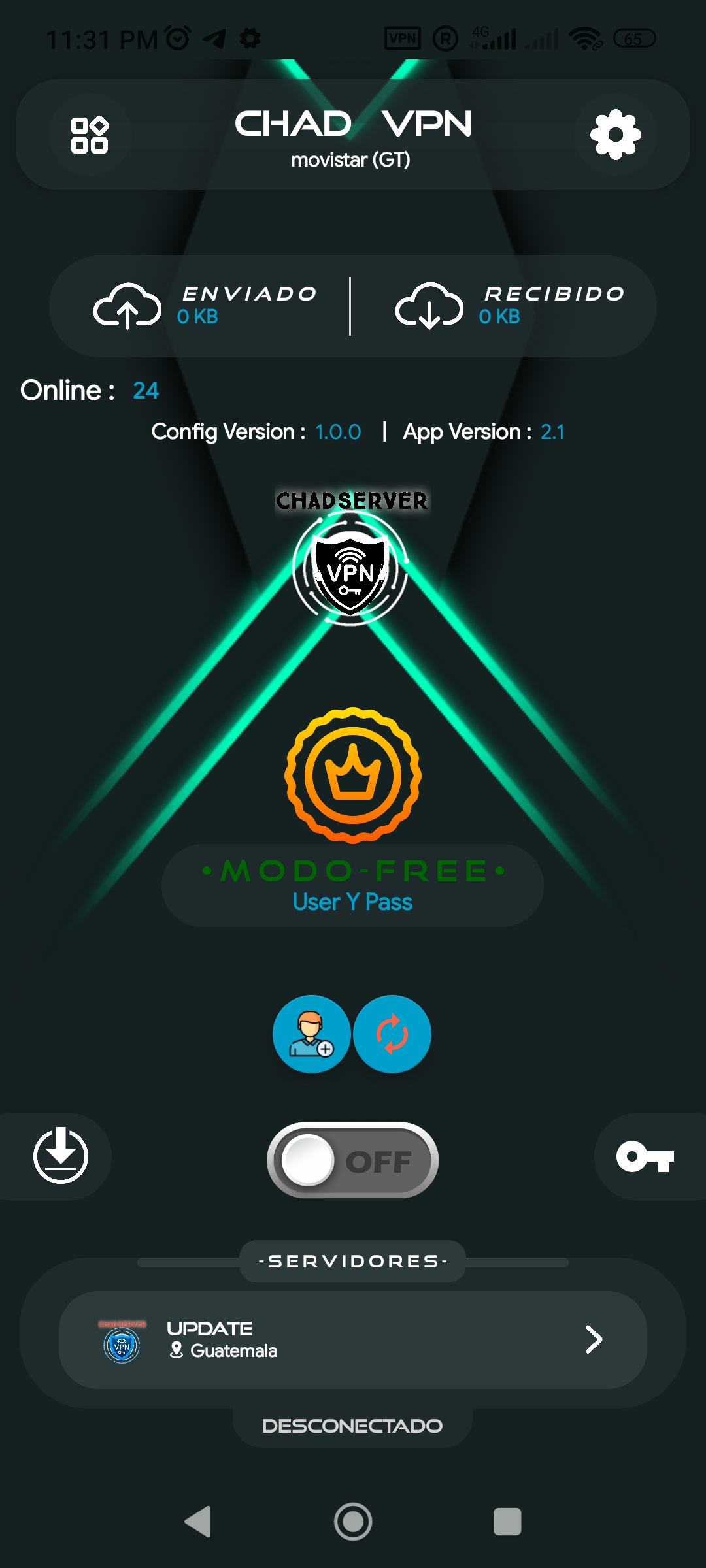Toggle the VPN connection switch on
Viewport: 706px width, 1568px height.
(x=352, y=1160)
